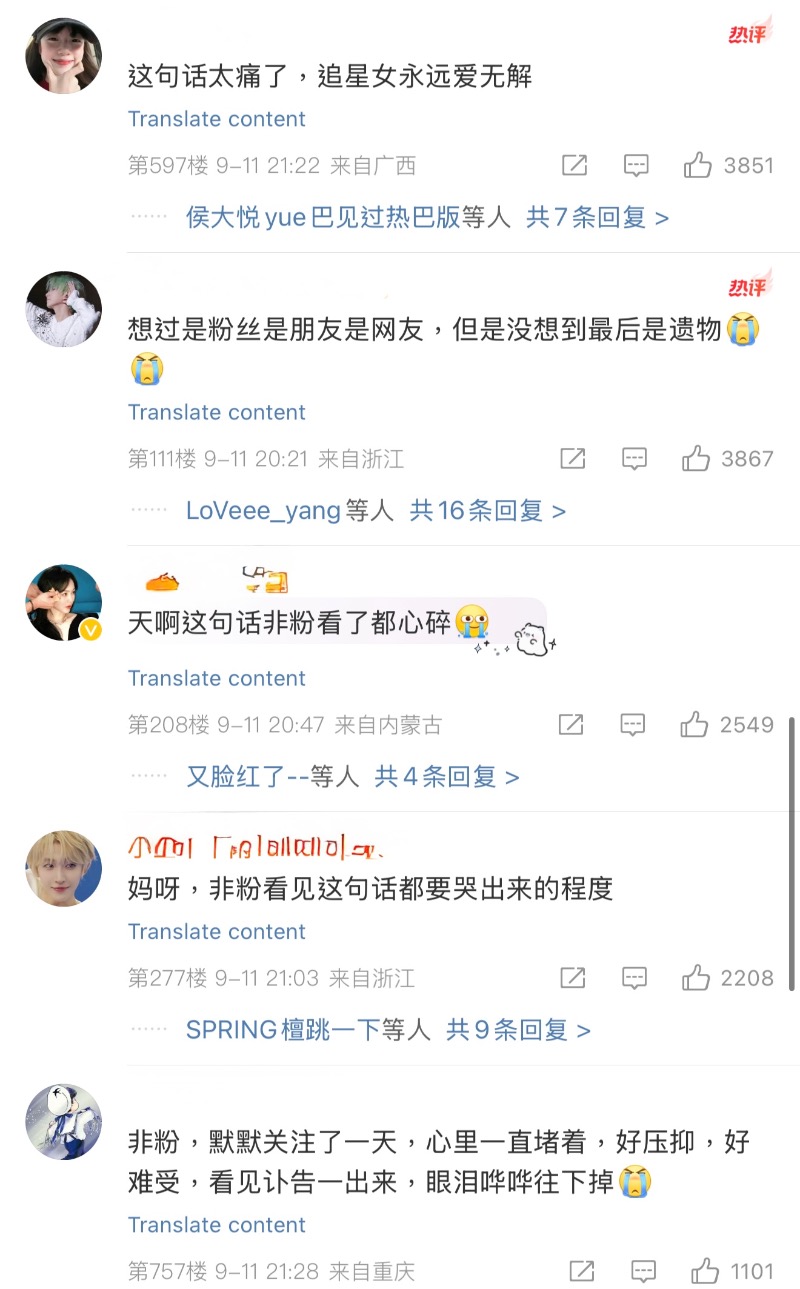Repost the 第277楼 comment

pos(572,978)
